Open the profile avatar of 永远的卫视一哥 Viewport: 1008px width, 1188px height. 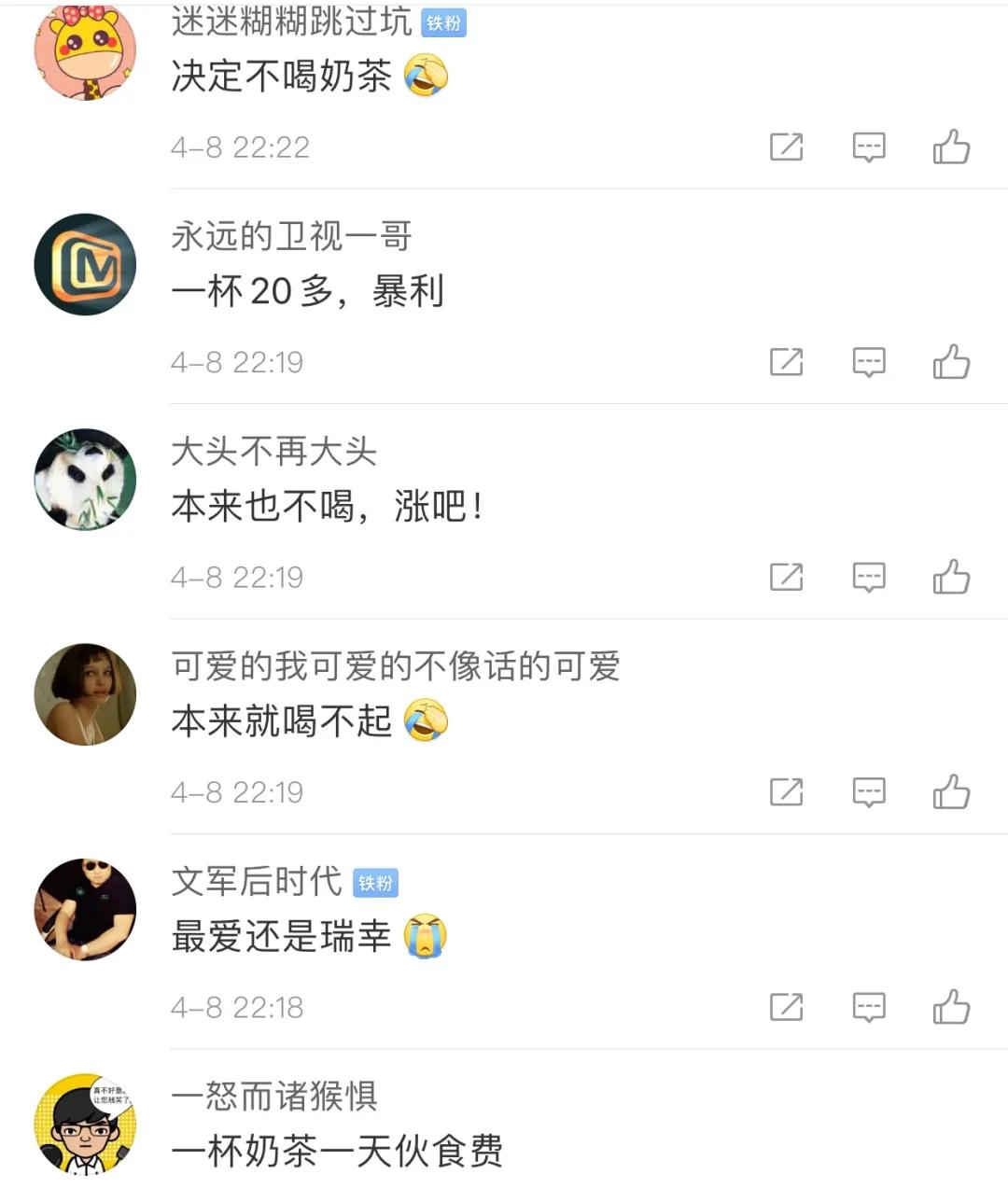[85, 265]
